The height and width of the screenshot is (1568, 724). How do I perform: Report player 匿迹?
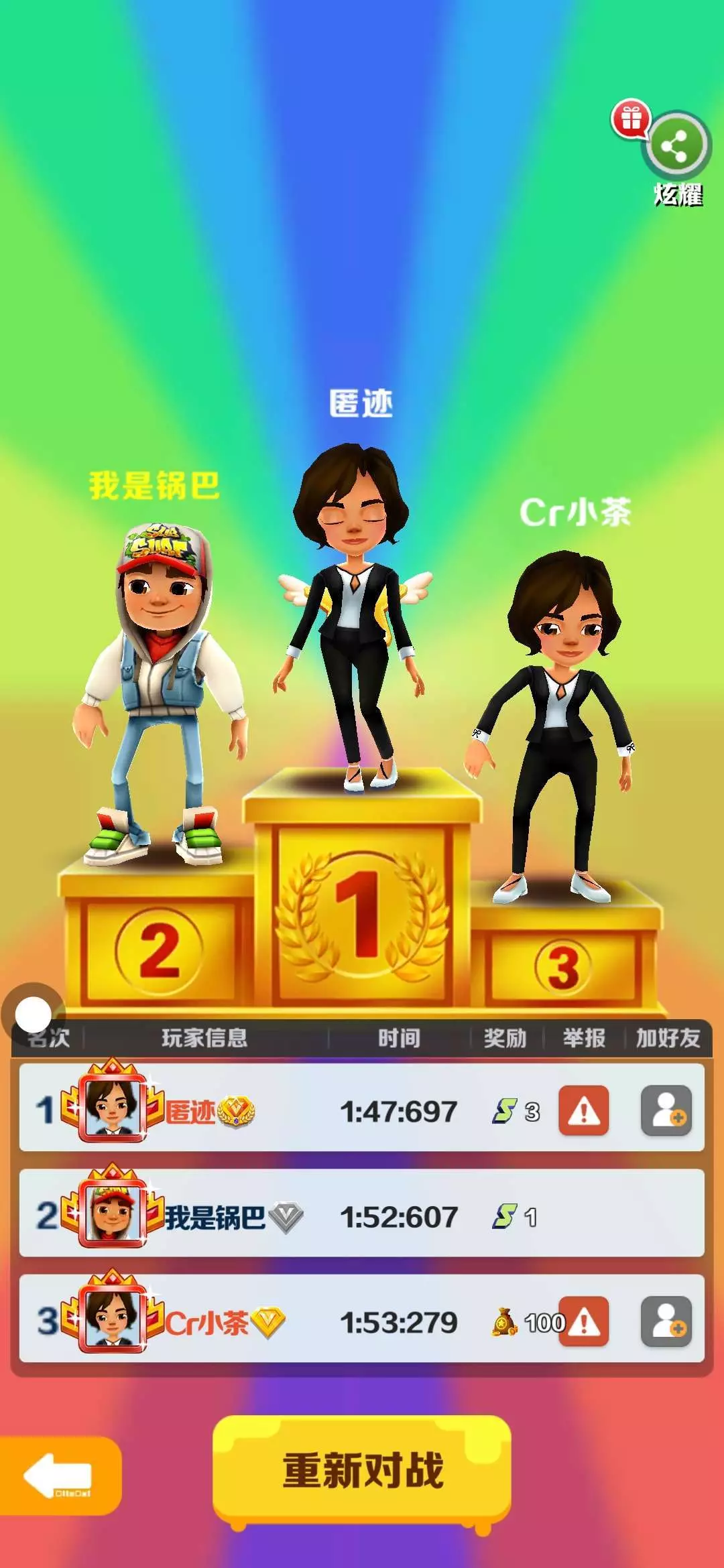(x=584, y=1112)
